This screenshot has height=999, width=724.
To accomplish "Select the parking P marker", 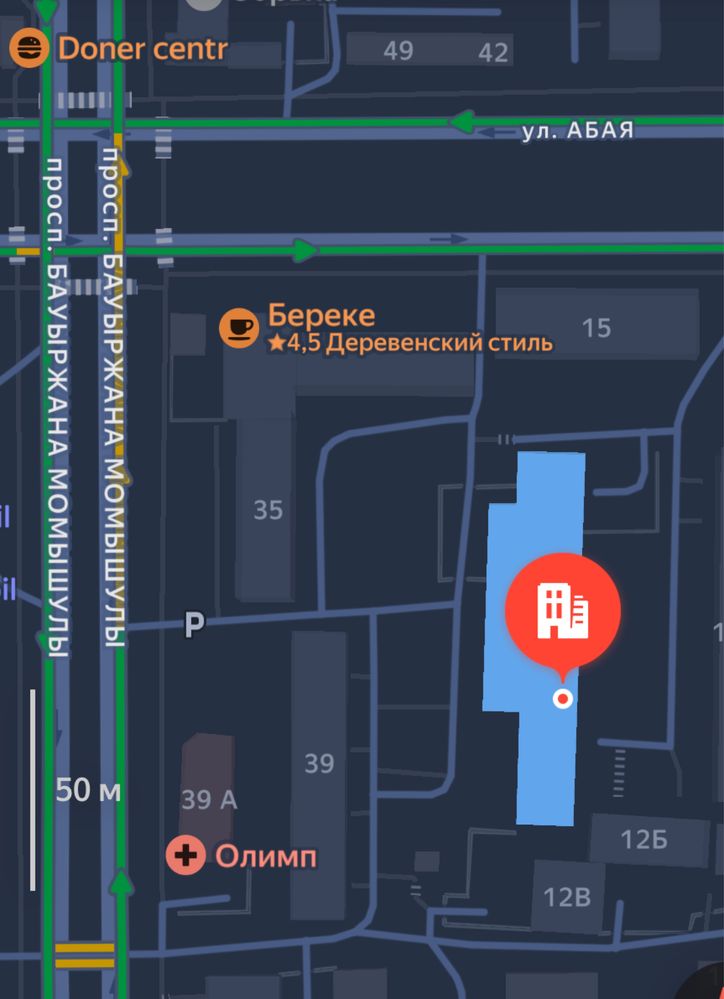I will [x=194, y=625].
